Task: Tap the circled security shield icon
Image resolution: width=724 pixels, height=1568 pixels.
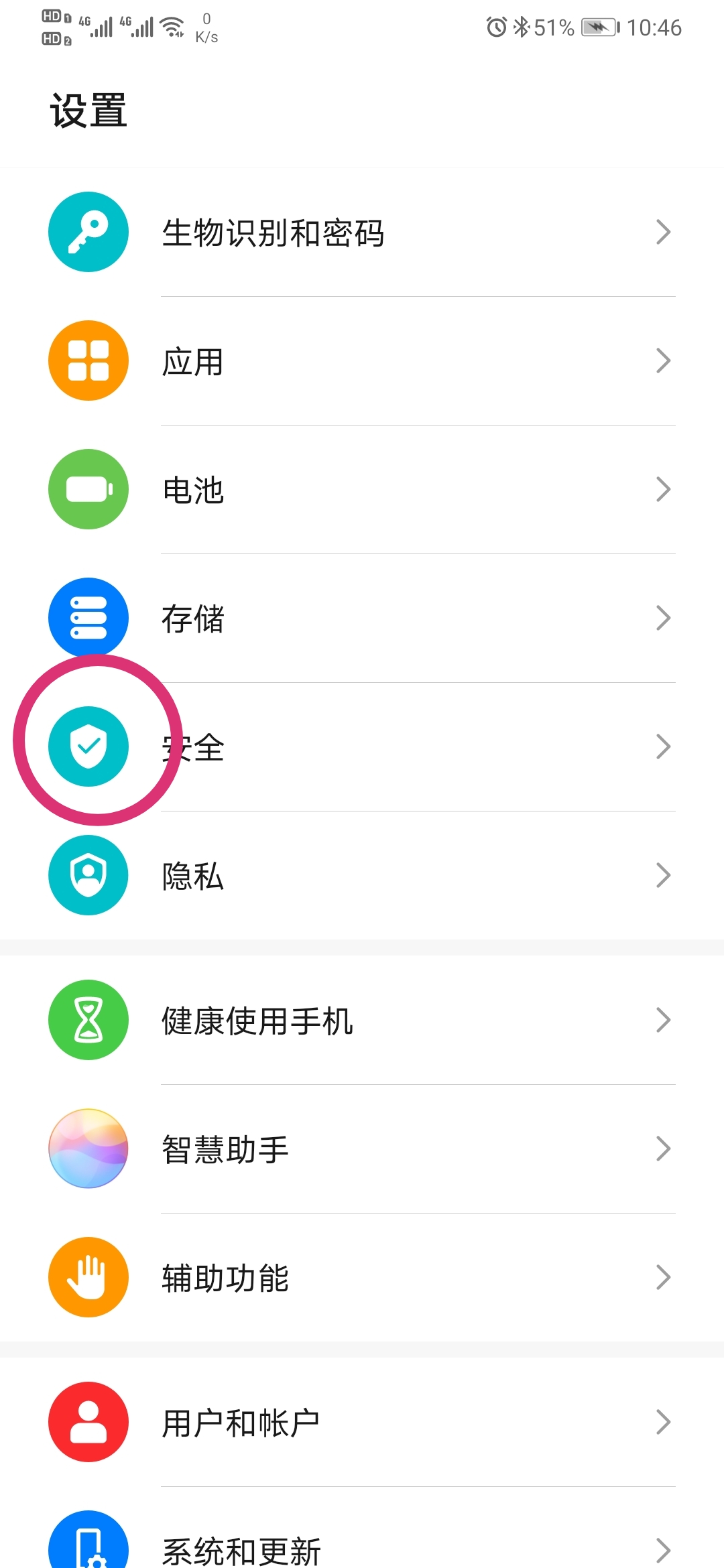Action: tap(88, 746)
